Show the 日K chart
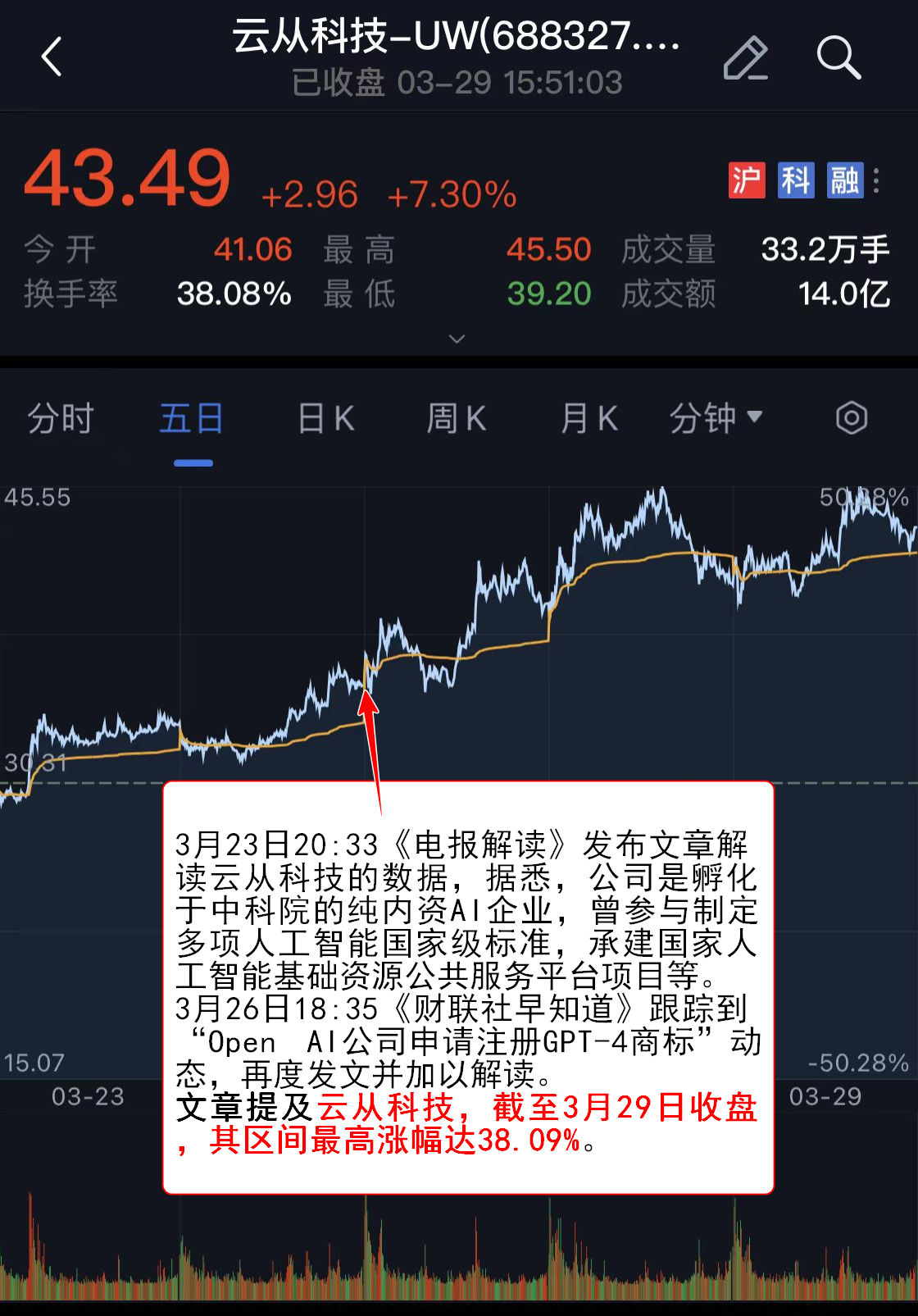918x1316 pixels. (325, 419)
